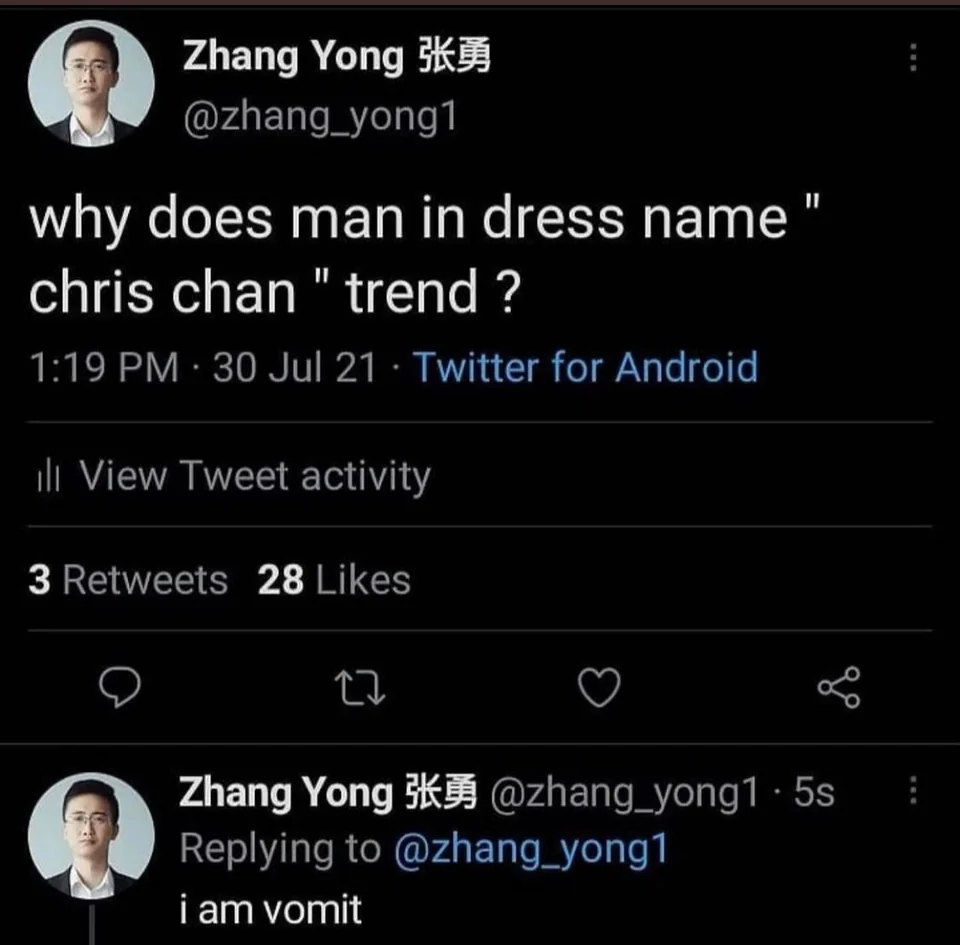
Task: Open View Tweet activity
Action: point(232,476)
